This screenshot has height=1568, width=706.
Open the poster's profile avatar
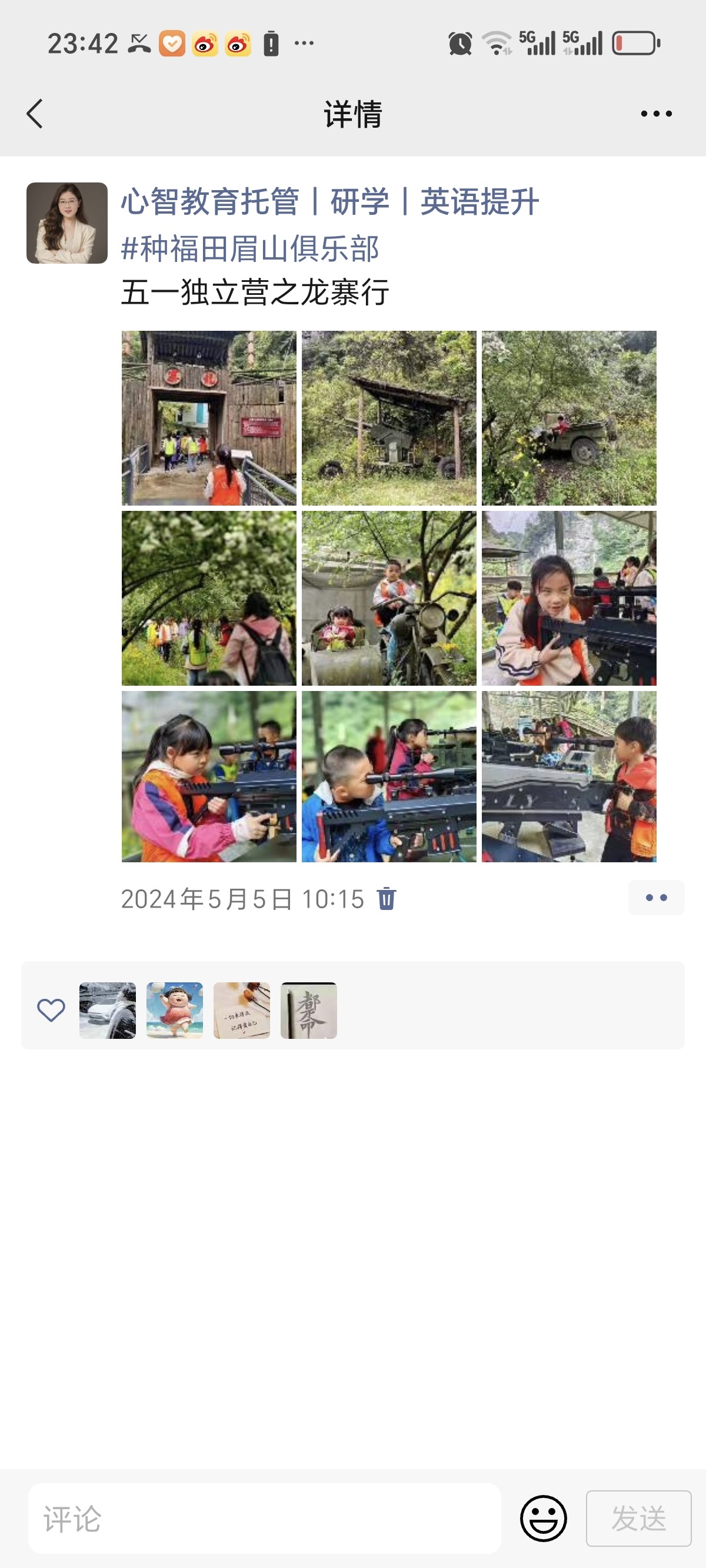tap(67, 223)
